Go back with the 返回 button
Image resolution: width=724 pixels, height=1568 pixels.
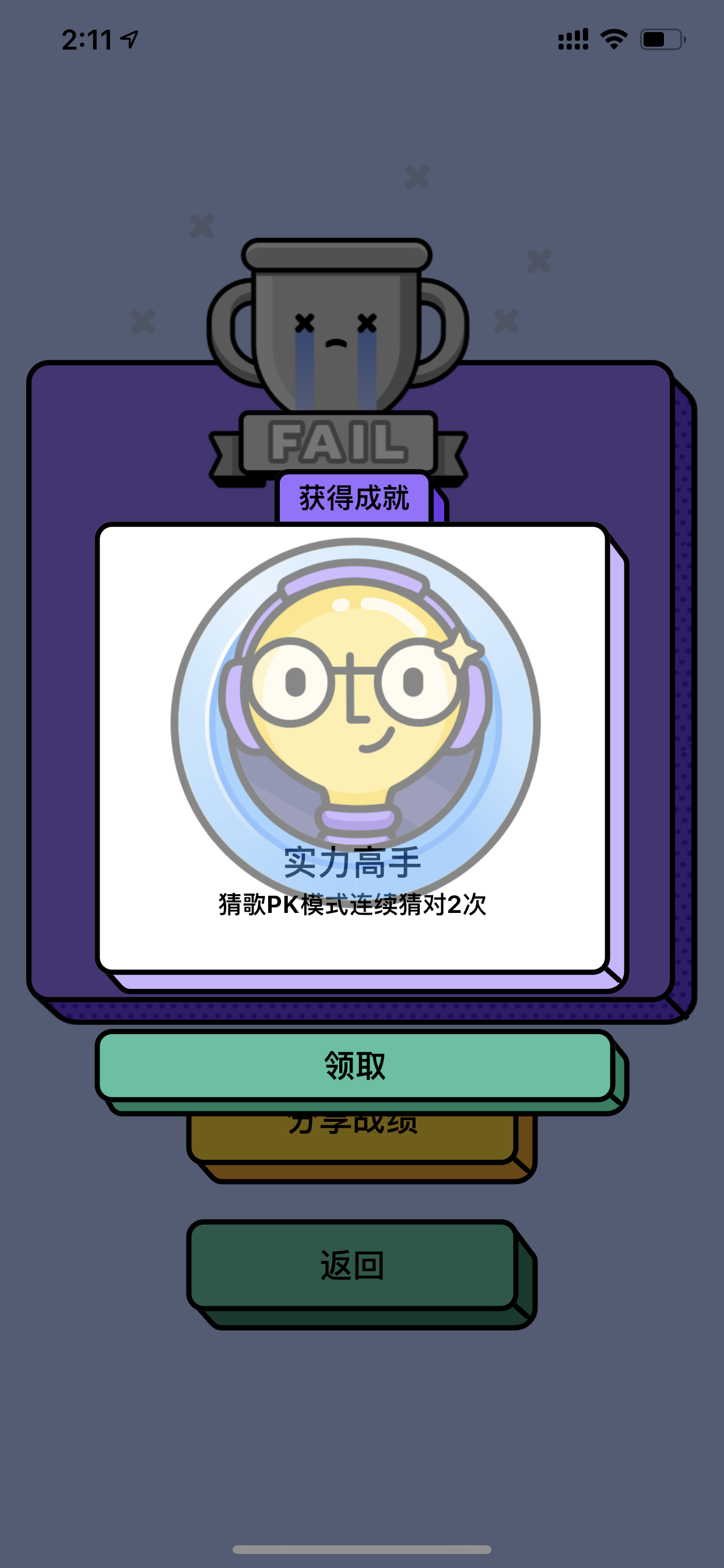[353, 1265]
